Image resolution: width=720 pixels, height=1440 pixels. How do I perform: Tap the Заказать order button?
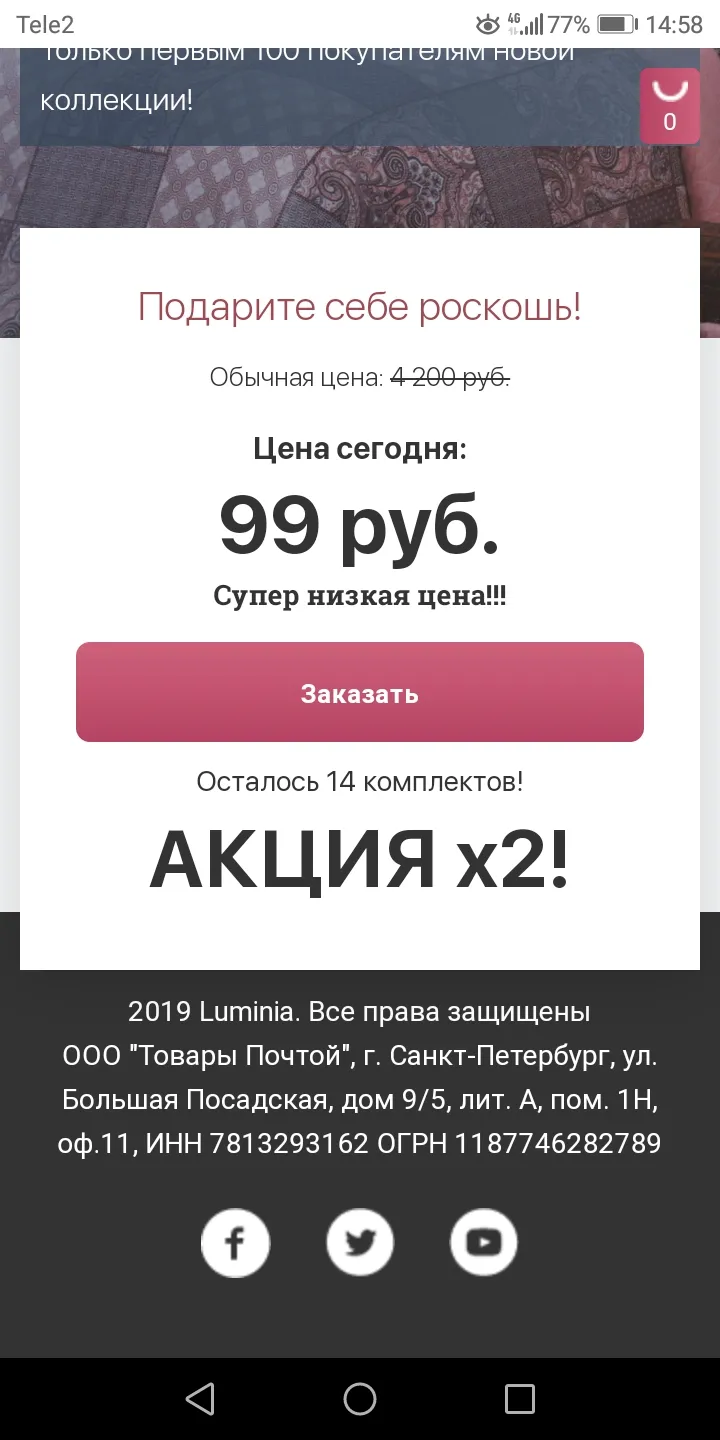click(360, 692)
